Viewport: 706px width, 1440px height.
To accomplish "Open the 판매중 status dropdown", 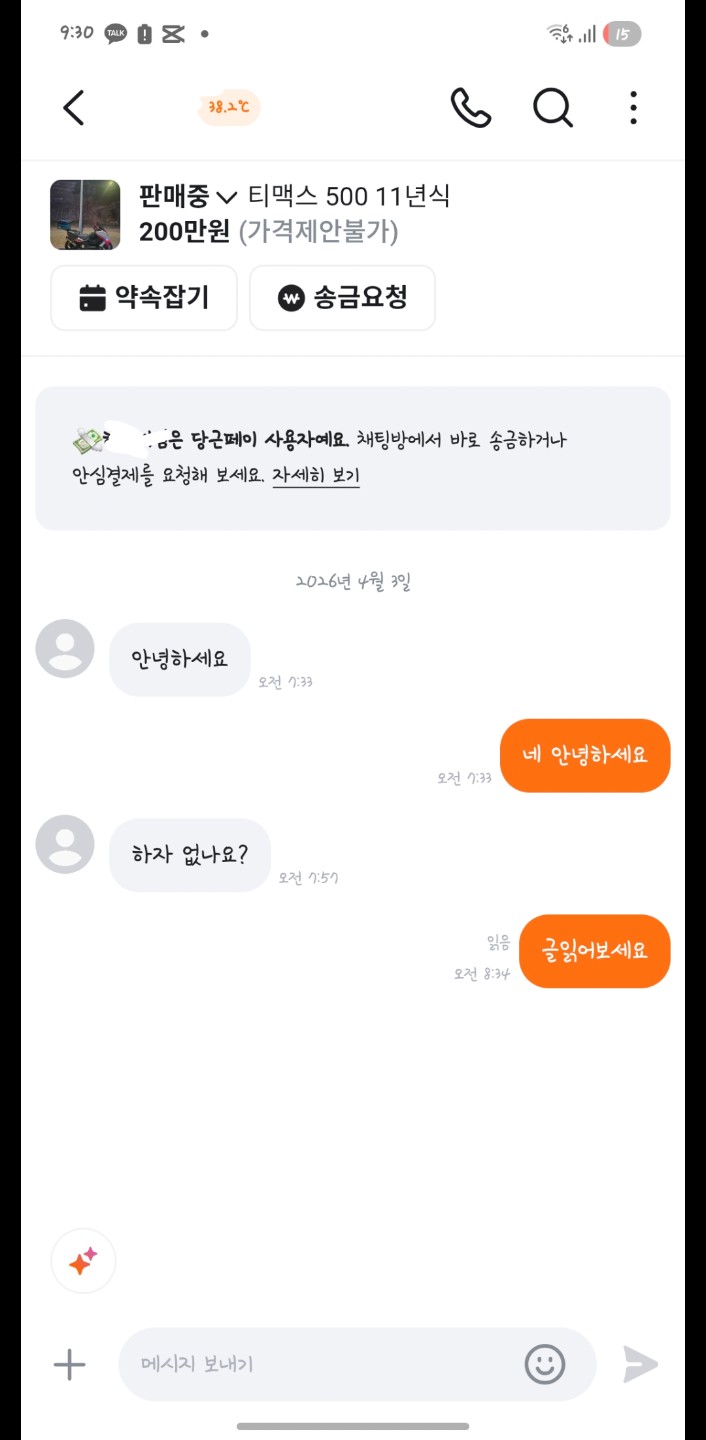I will 186,196.
